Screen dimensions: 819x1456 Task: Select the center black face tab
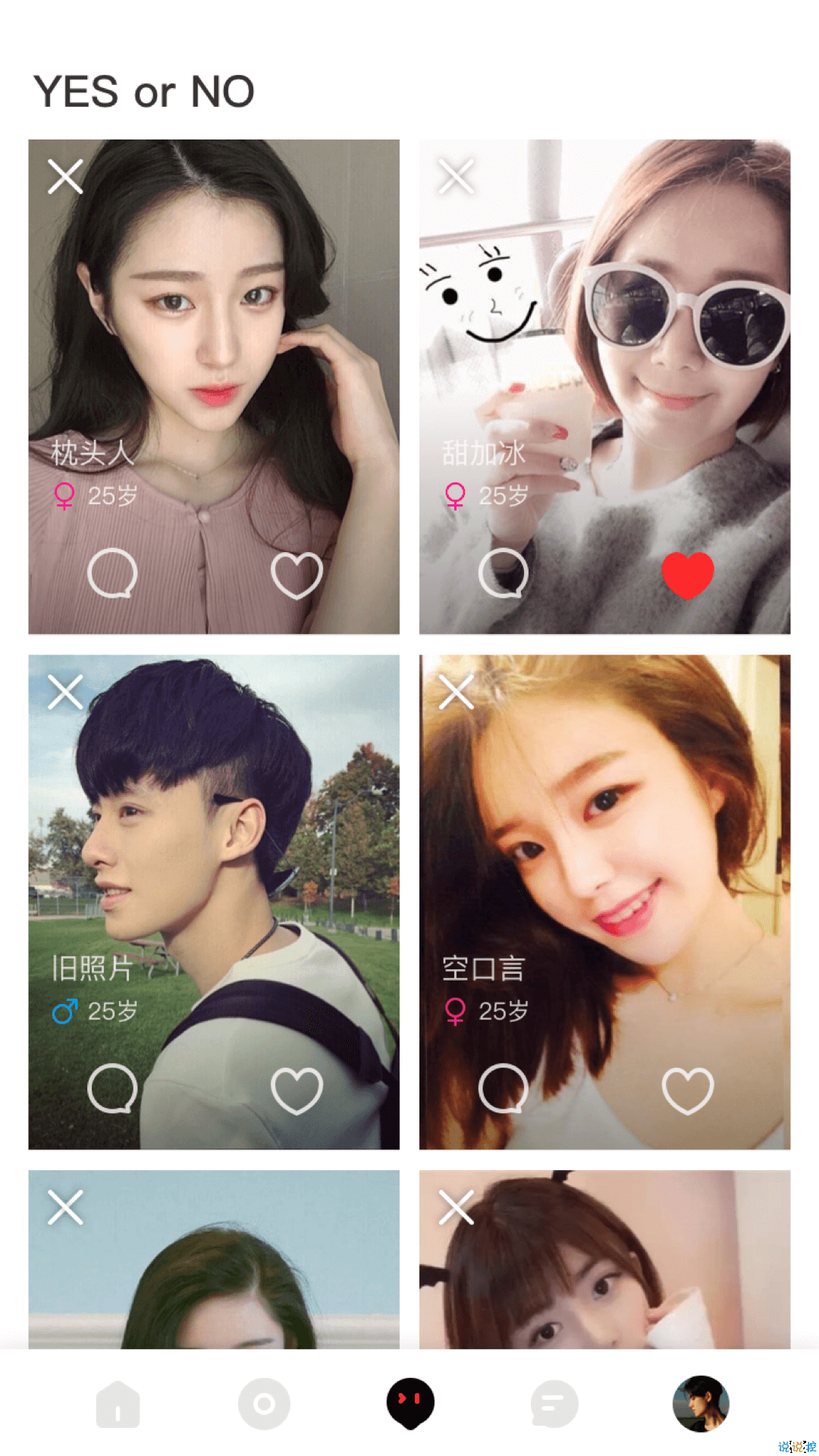pyautogui.click(x=410, y=1403)
